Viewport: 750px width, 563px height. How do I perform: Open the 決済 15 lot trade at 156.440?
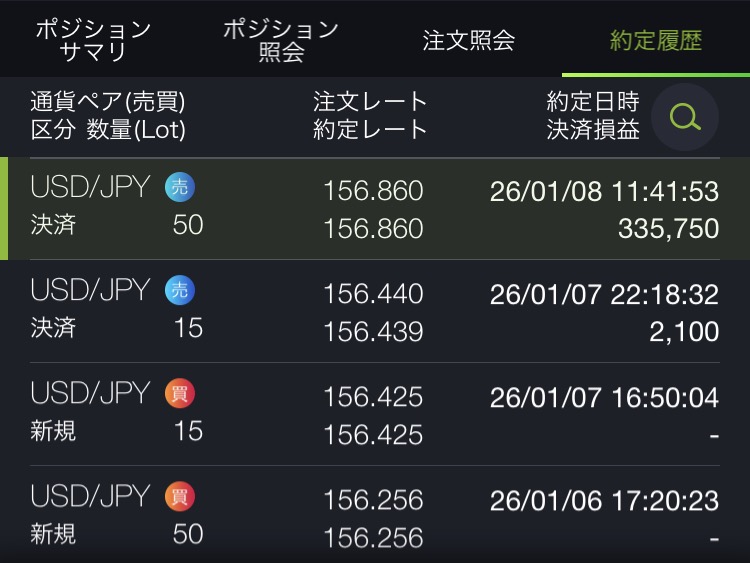375,311
